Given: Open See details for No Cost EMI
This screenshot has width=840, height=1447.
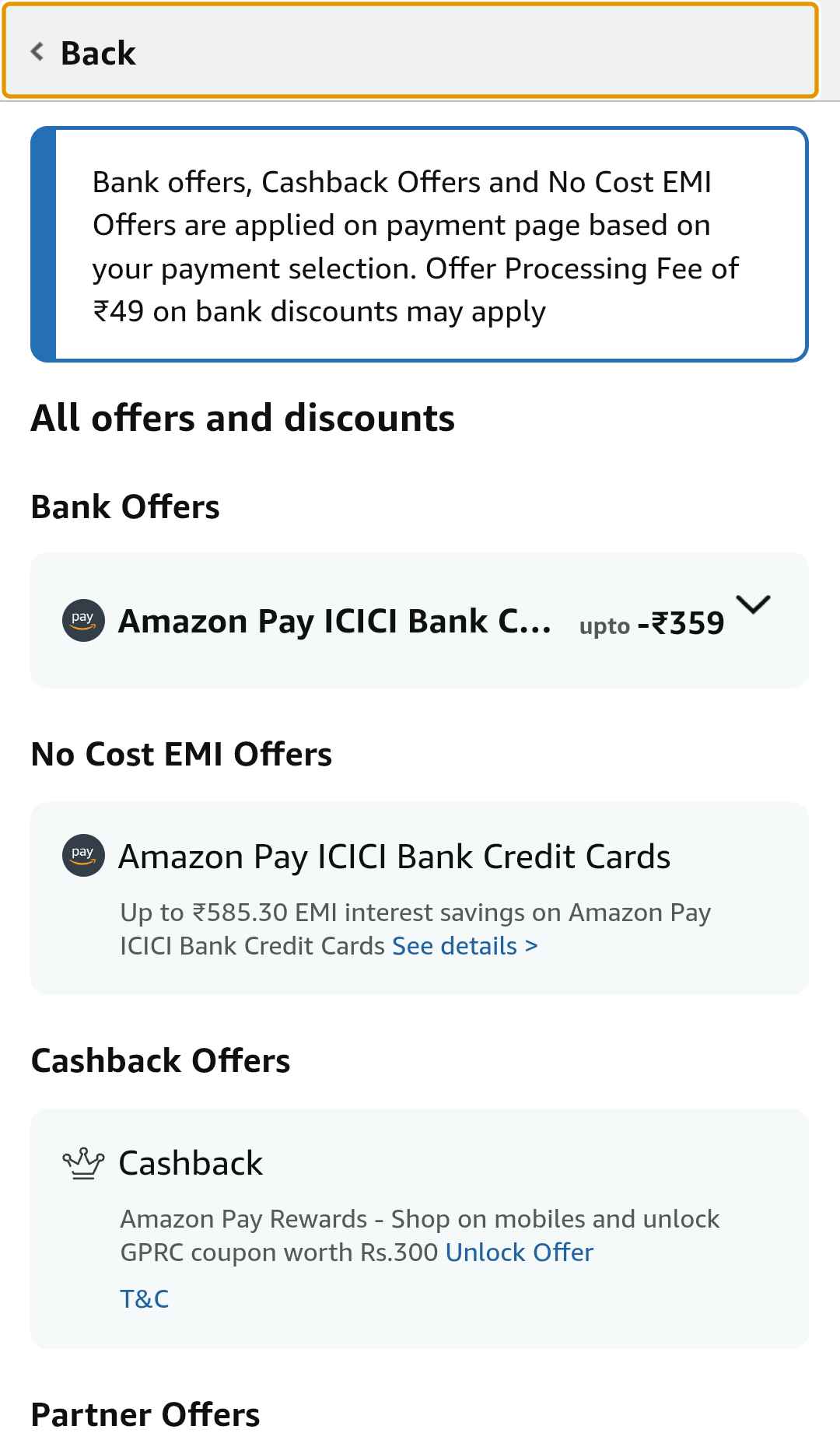Looking at the screenshot, I should [x=464, y=946].
